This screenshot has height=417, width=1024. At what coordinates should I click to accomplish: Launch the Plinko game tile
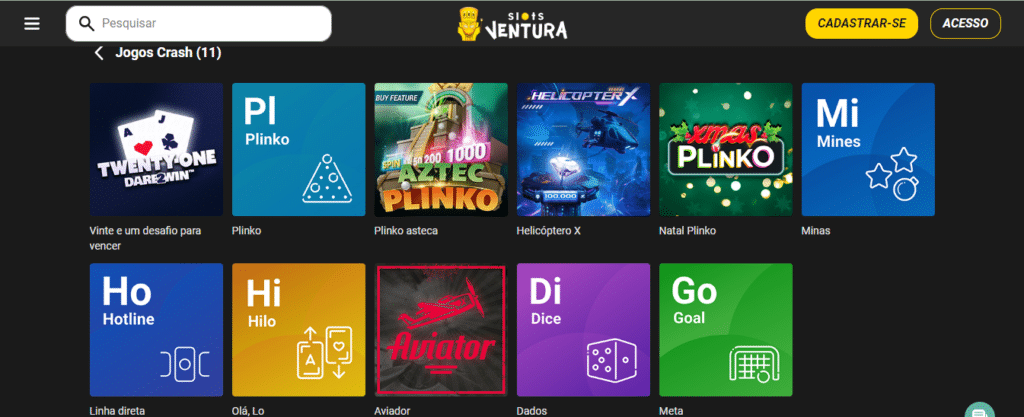298,149
